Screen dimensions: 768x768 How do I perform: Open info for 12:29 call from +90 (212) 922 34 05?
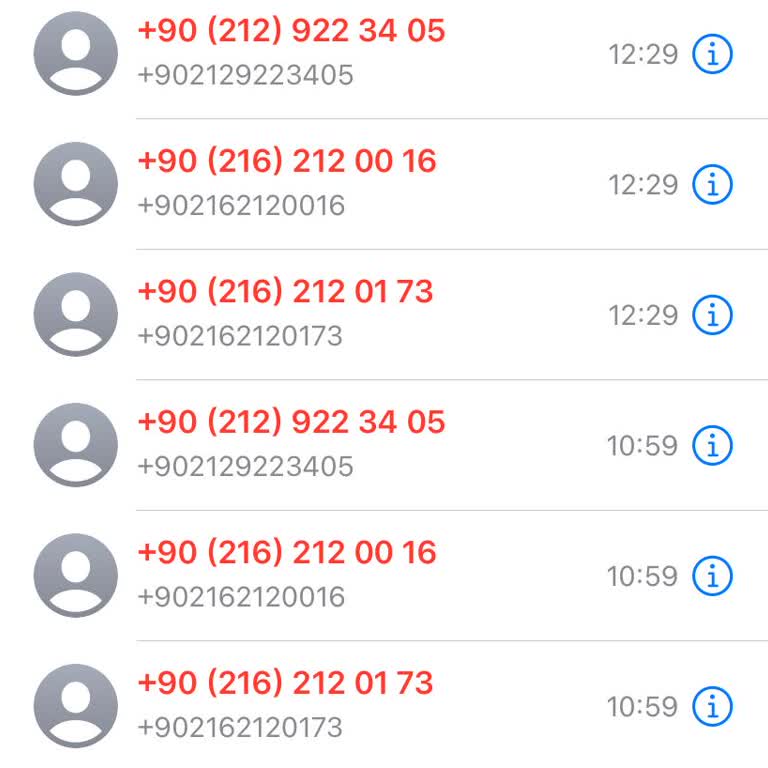pyautogui.click(x=713, y=54)
